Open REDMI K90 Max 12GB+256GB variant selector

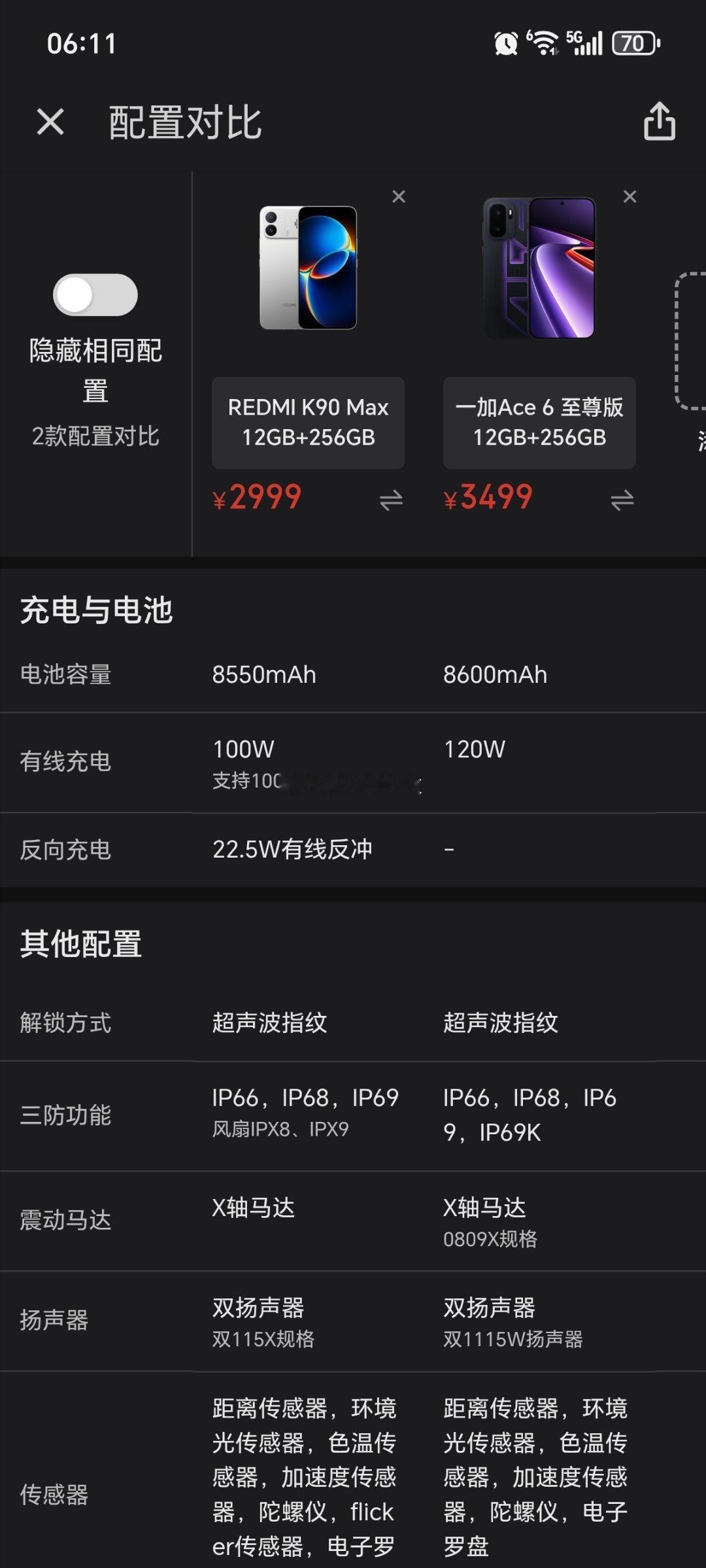(307, 422)
